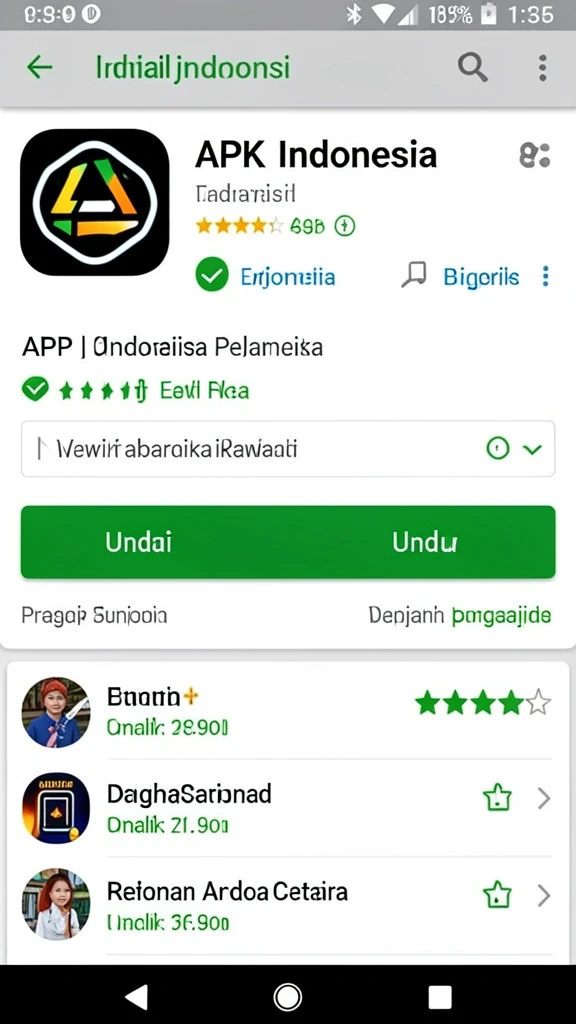Screen dimensions: 576x1024
Task: Open the Refonan Ardoa Cetaira entry
Action: (x=287, y=905)
